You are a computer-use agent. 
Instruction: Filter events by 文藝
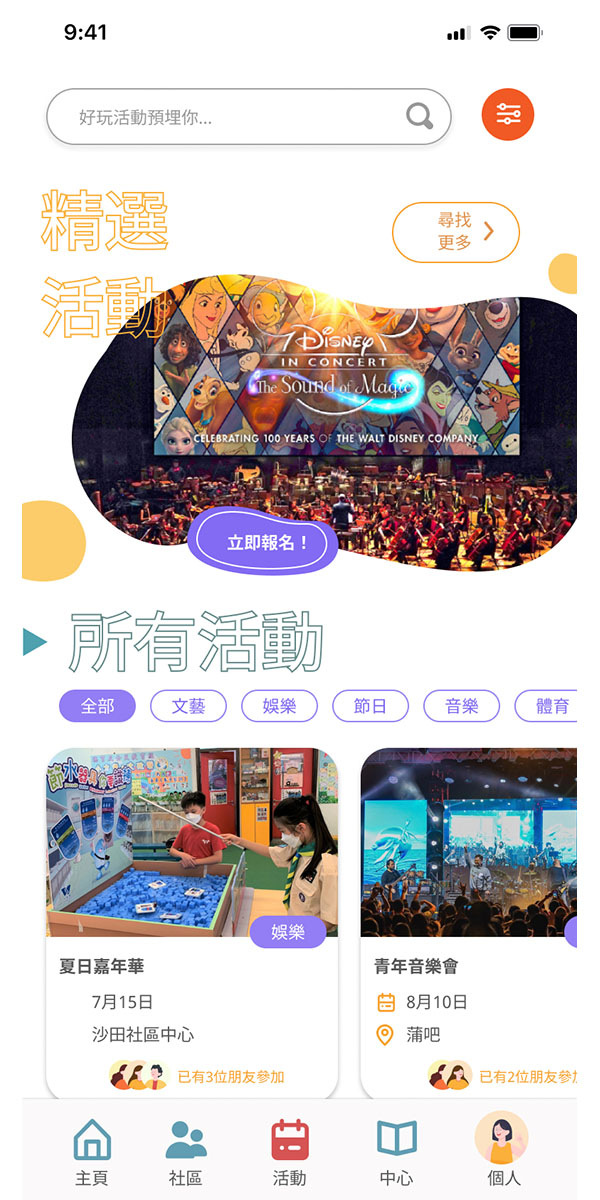pos(188,706)
